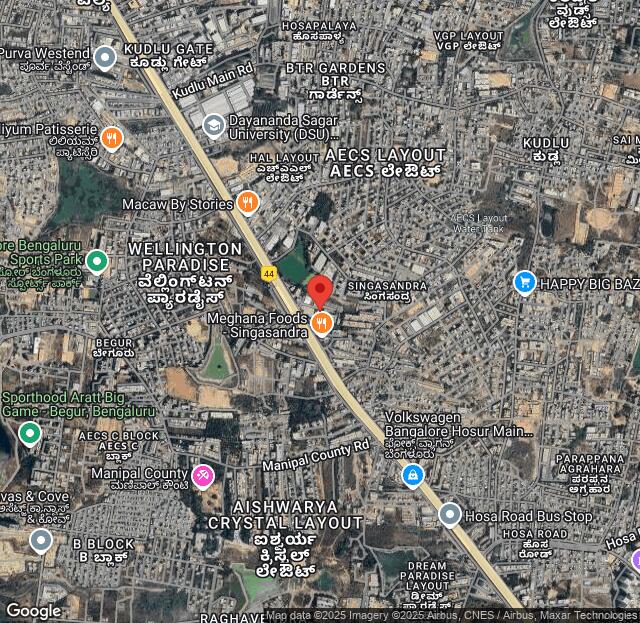Tap the red dropped location pin
This screenshot has width=640, height=623.
(x=320, y=291)
